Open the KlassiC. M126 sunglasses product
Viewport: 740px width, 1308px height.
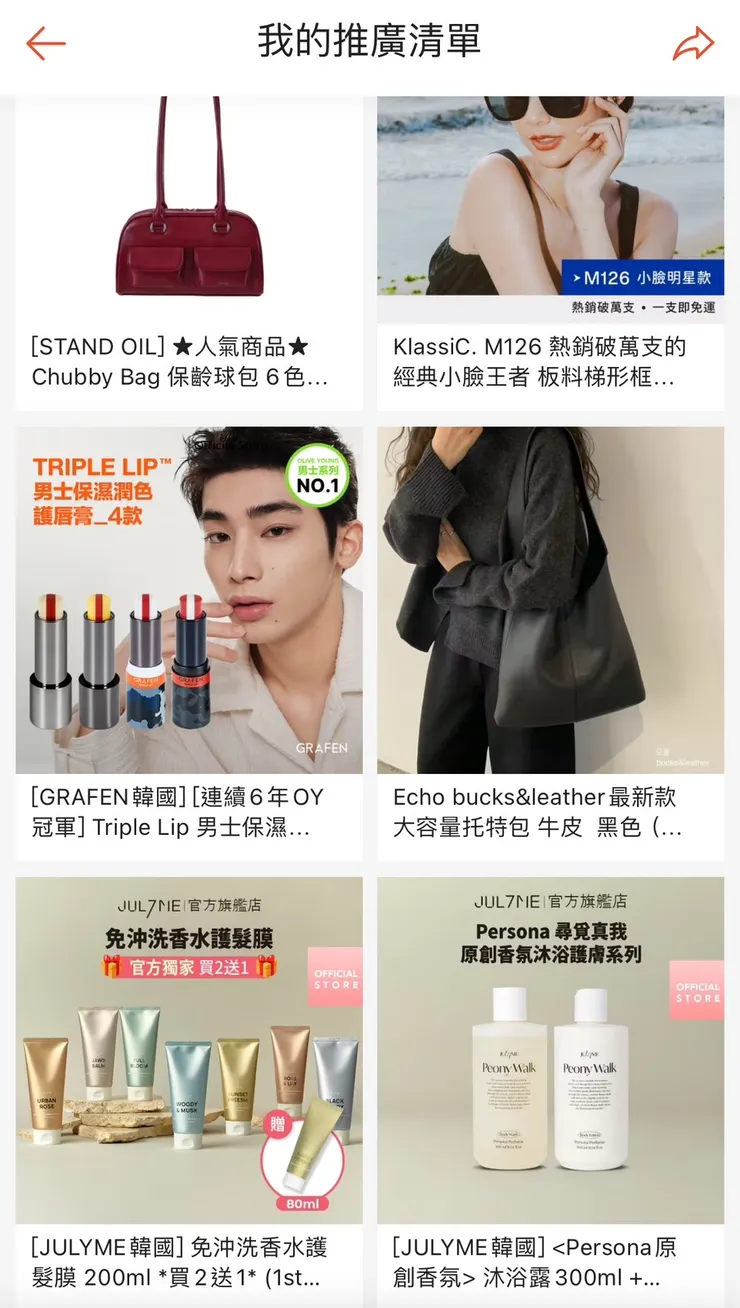click(x=550, y=250)
